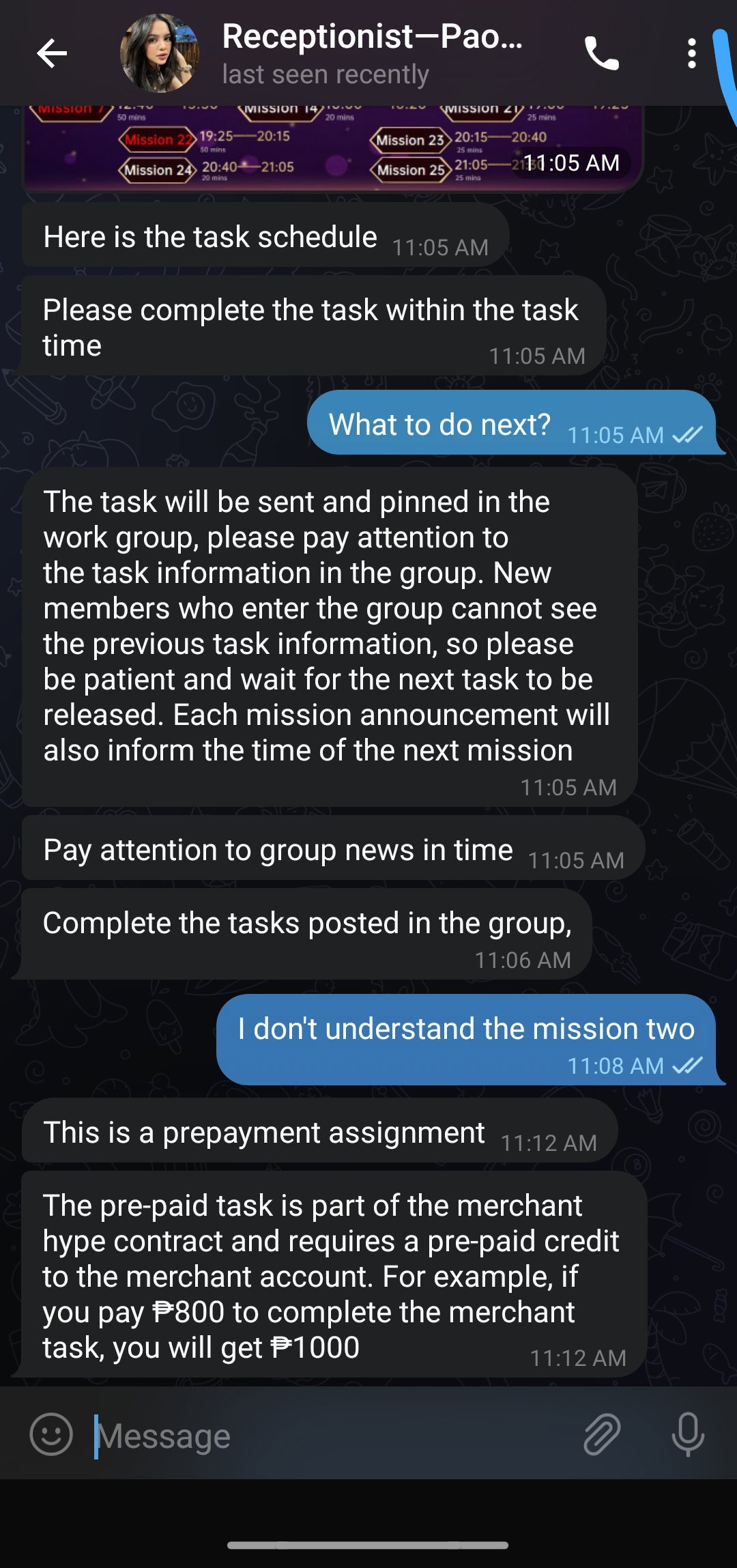Start a voice call
The image size is (737, 1568).
[x=602, y=53]
